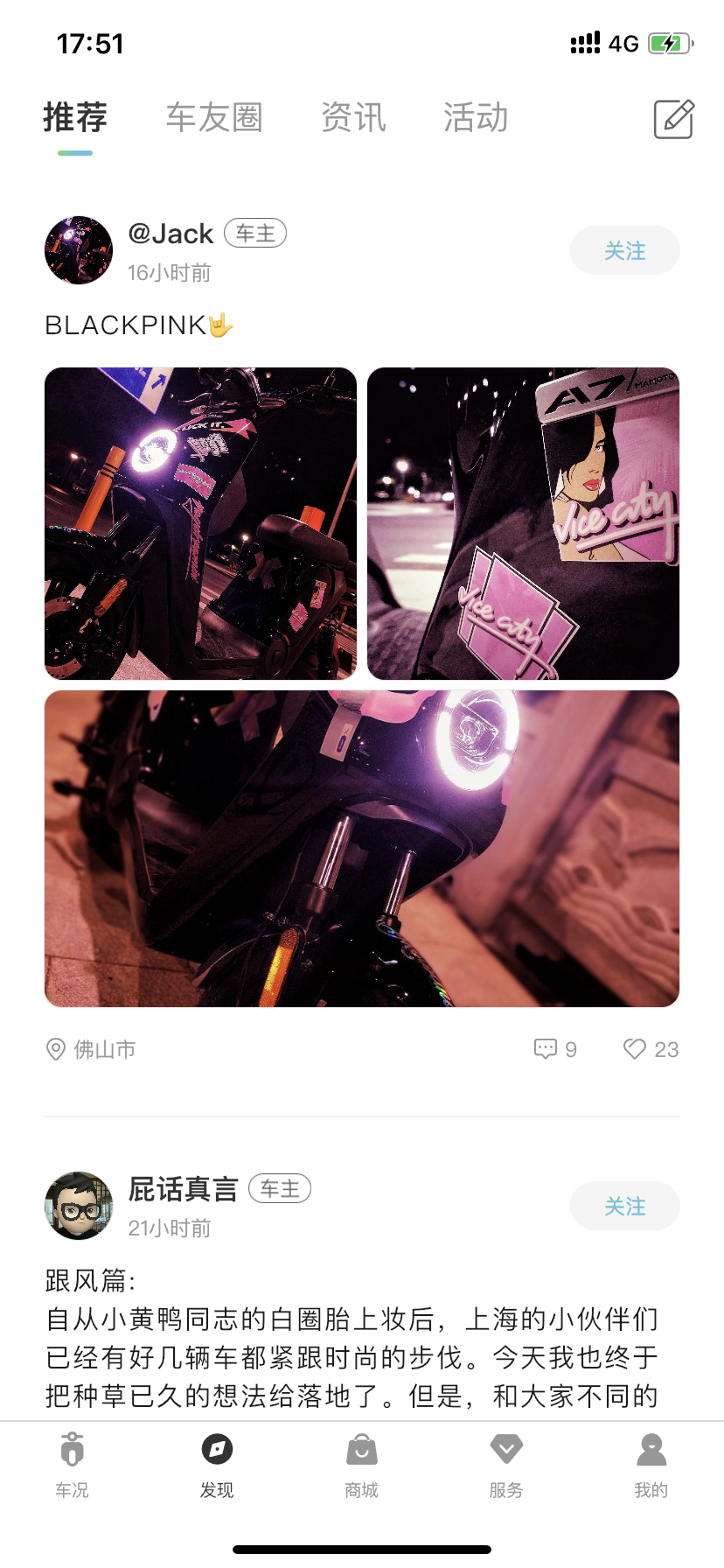Follow @Jack with the 关注 button
This screenshot has width=724, height=1568.
coord(625,251)
